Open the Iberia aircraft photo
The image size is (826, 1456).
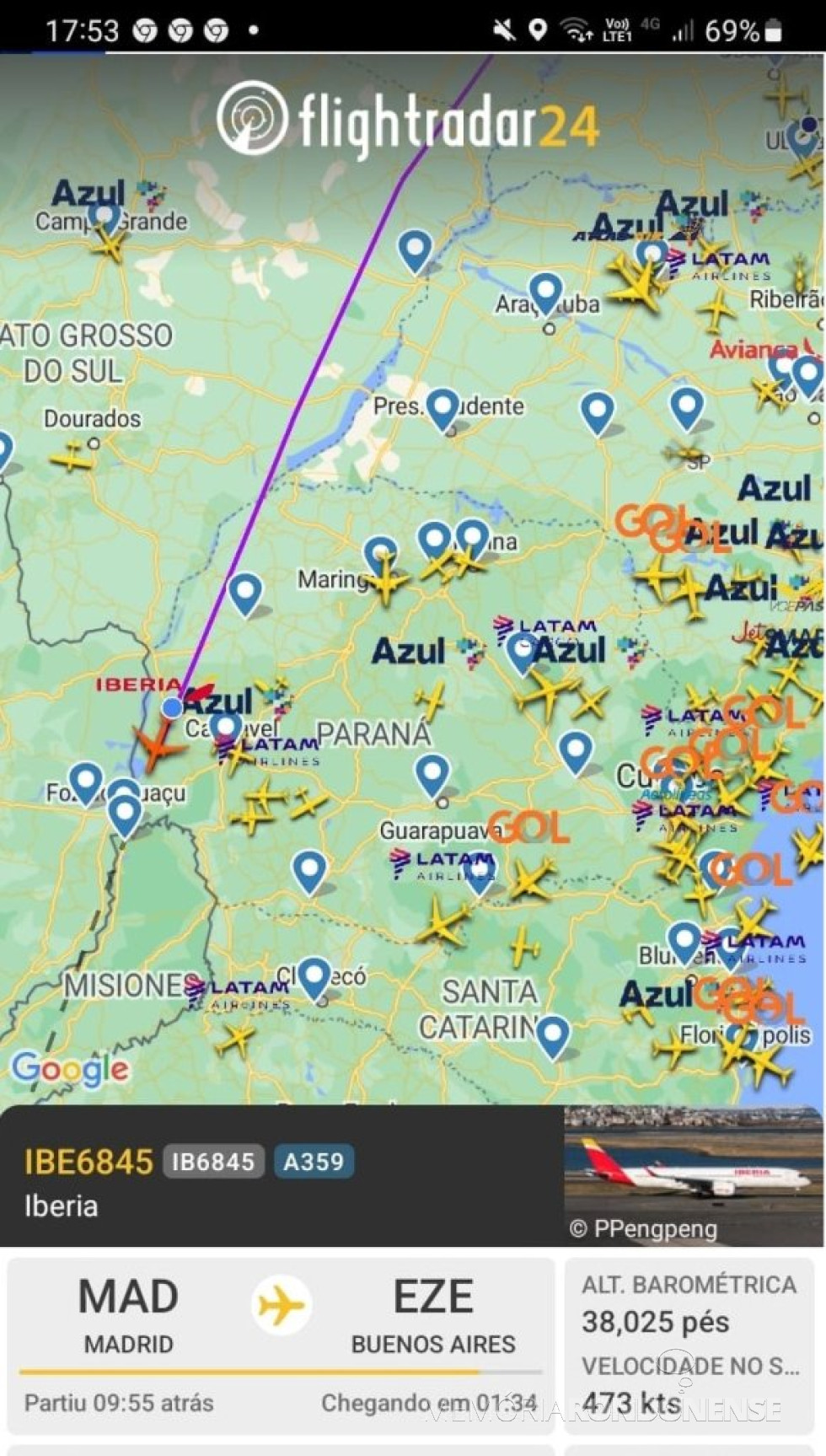point(693,1175)
